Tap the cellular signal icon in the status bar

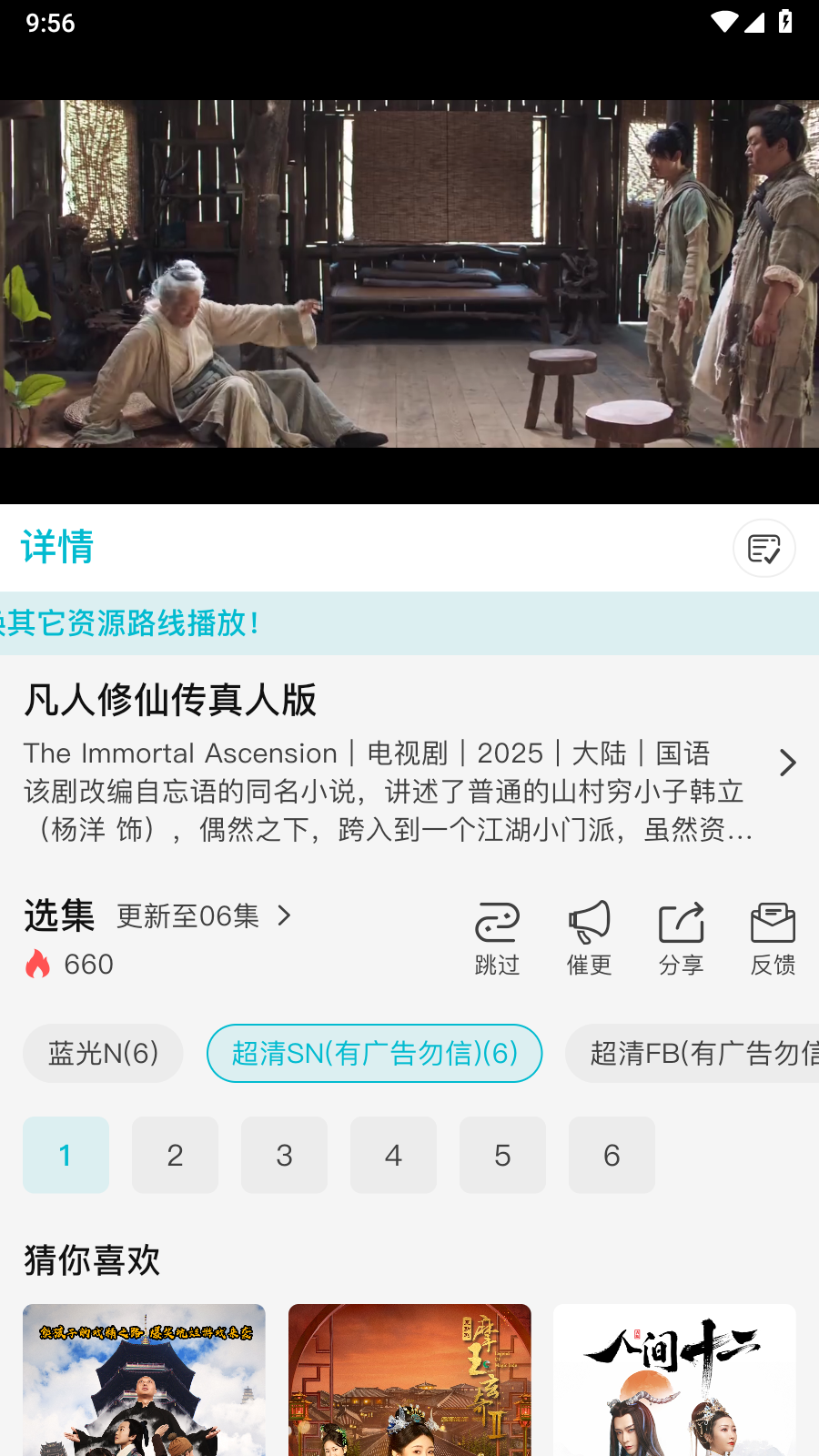point(756,22)
